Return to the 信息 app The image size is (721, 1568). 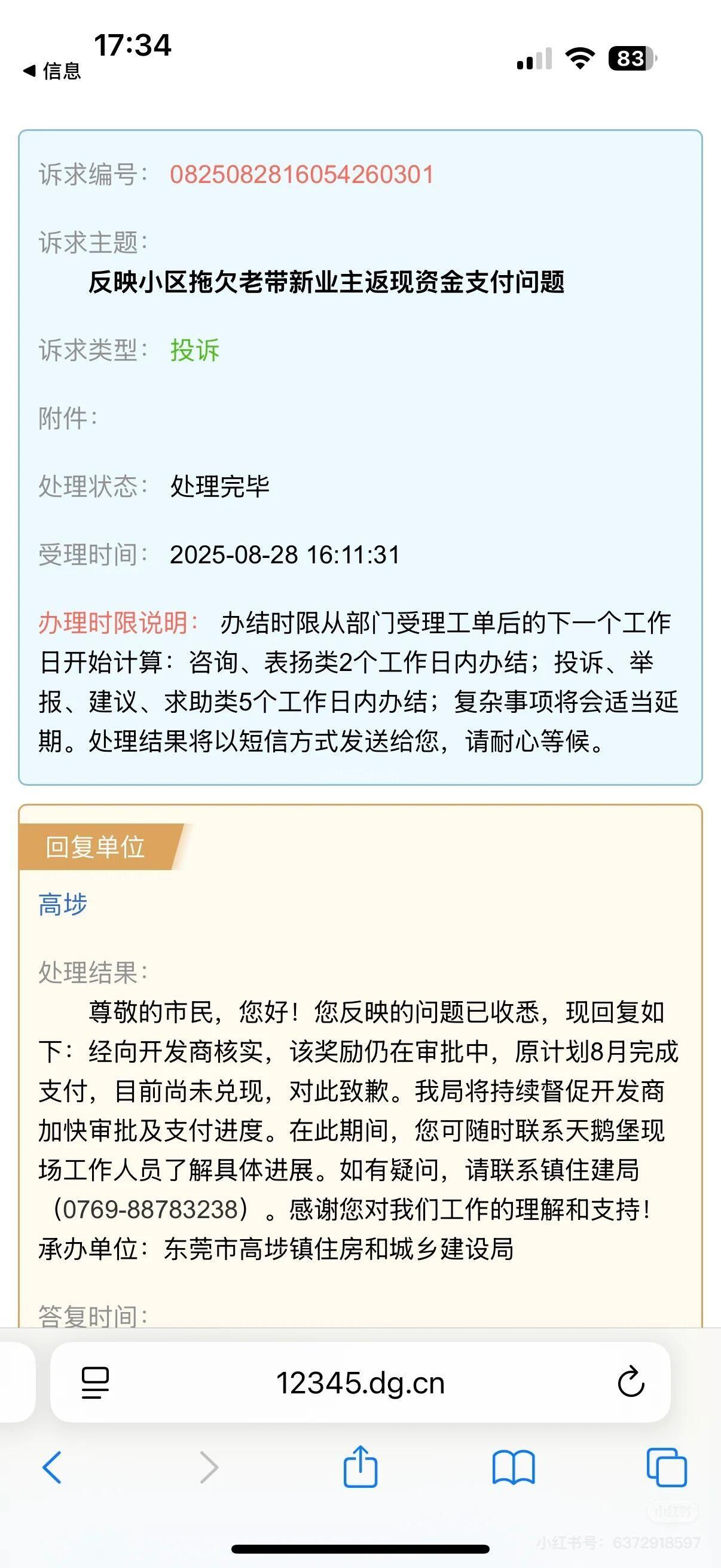[x=53, y=71]
